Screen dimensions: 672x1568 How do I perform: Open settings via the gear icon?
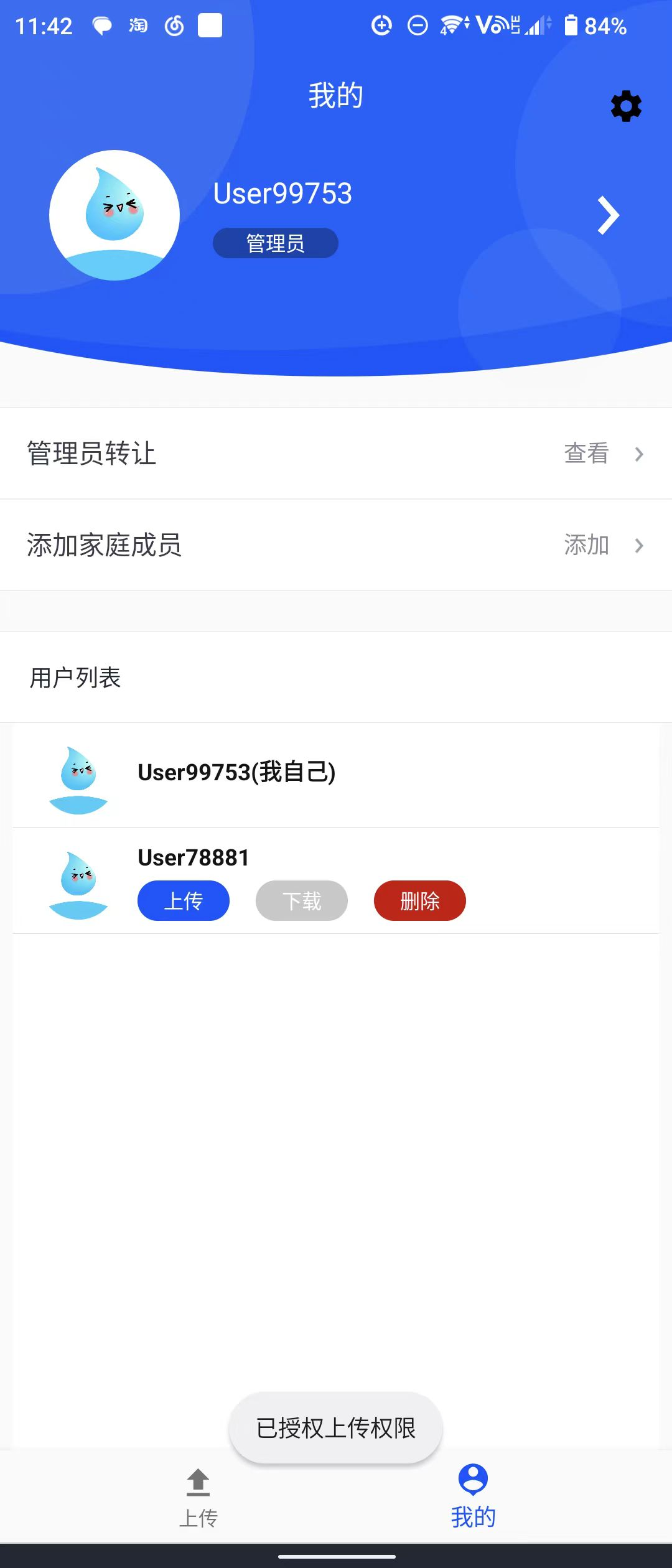point(626,106)
